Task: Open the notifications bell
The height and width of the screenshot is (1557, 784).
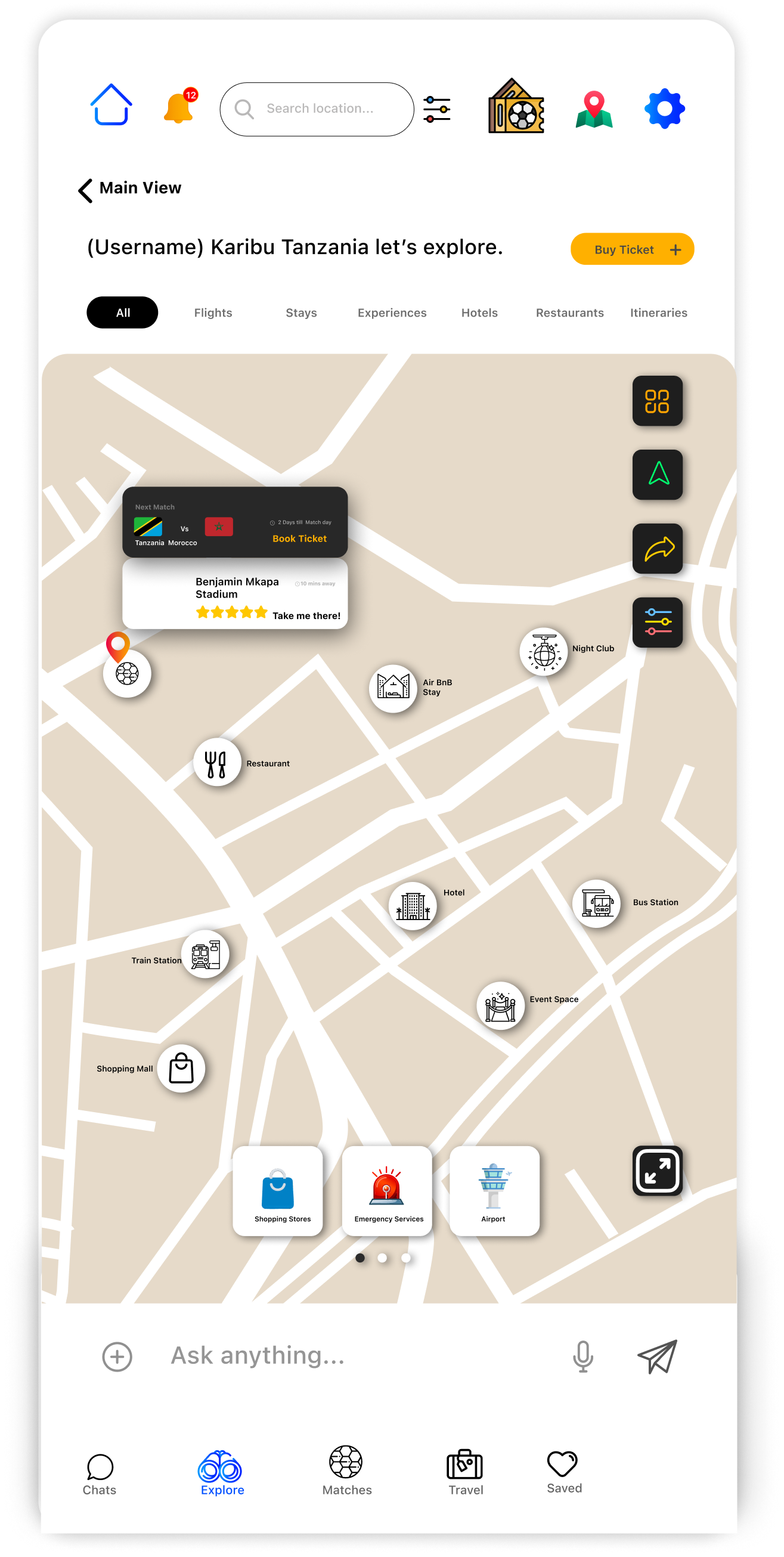Action: [x=179, y=107]
